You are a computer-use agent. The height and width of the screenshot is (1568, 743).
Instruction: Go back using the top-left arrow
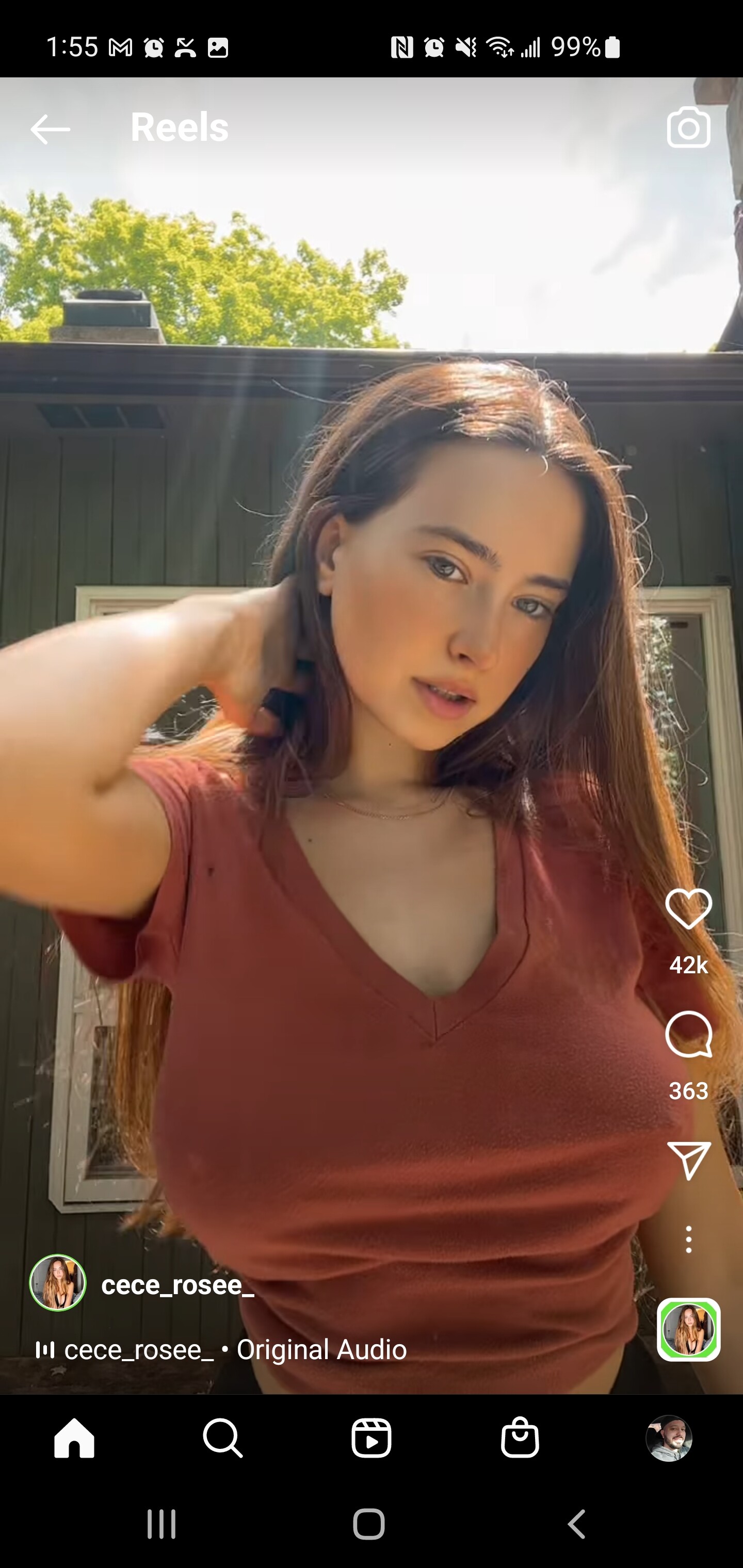51,129
